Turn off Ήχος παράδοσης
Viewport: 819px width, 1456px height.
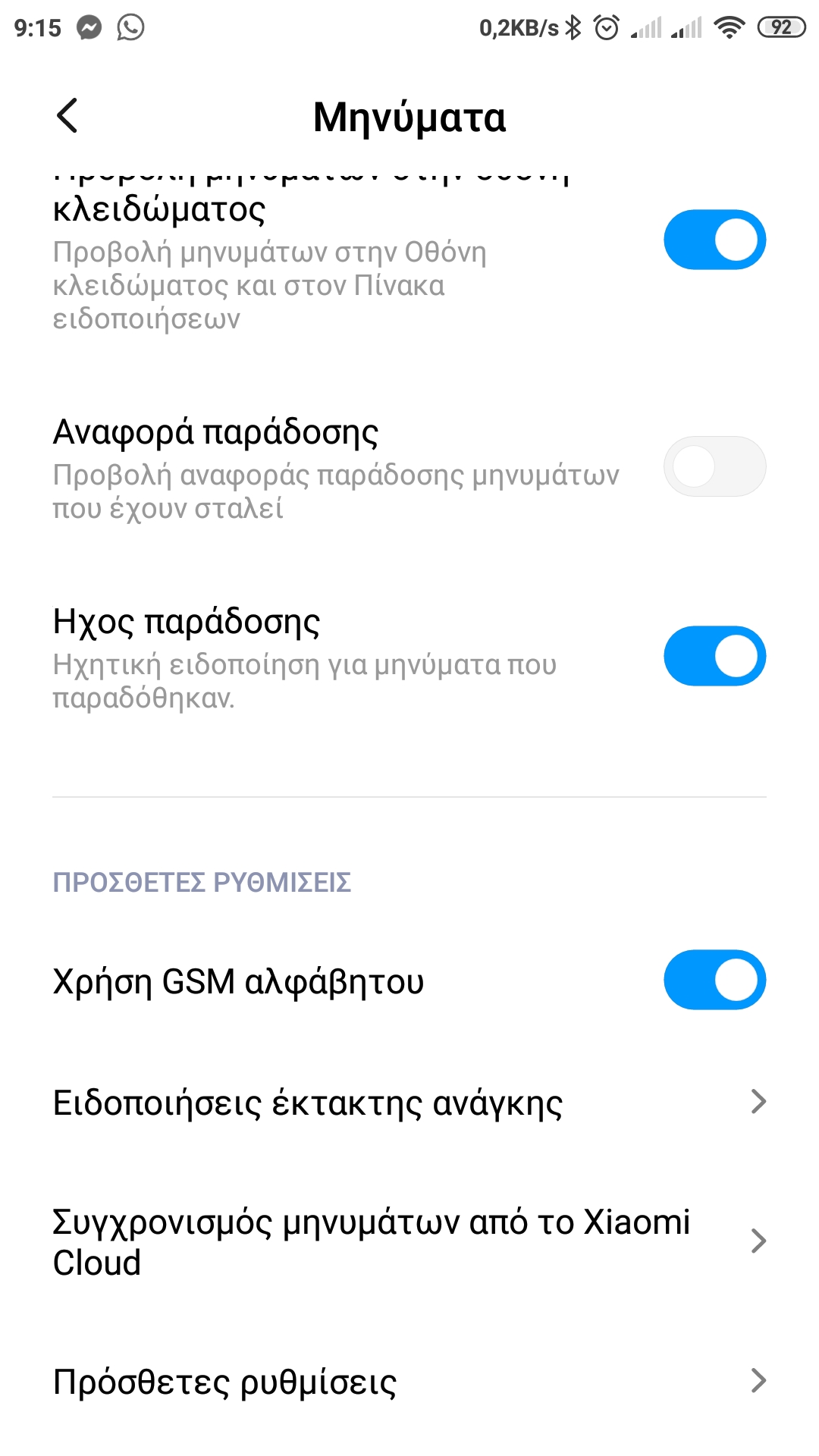click(x=714, y=656)
